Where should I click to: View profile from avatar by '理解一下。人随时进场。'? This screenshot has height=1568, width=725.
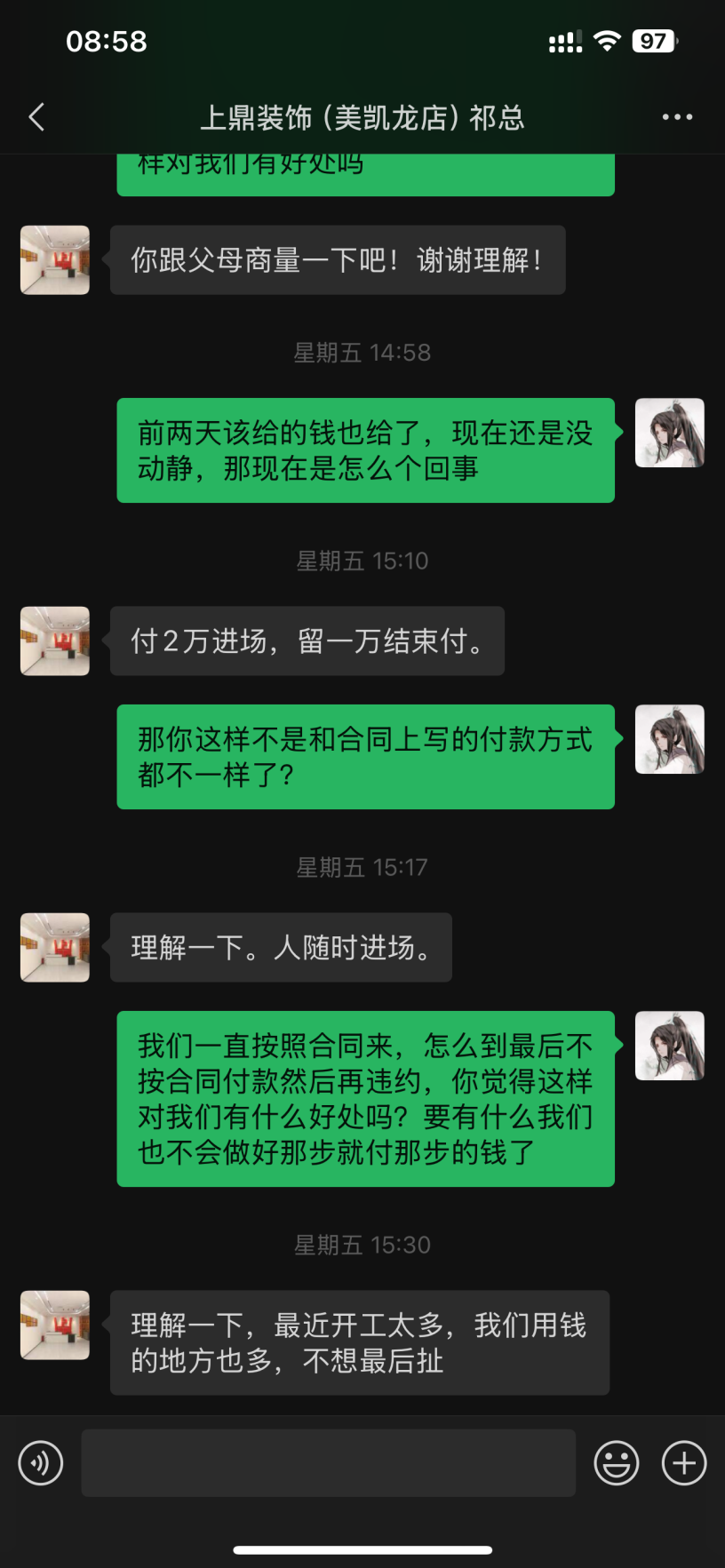(x=55, y=947)
